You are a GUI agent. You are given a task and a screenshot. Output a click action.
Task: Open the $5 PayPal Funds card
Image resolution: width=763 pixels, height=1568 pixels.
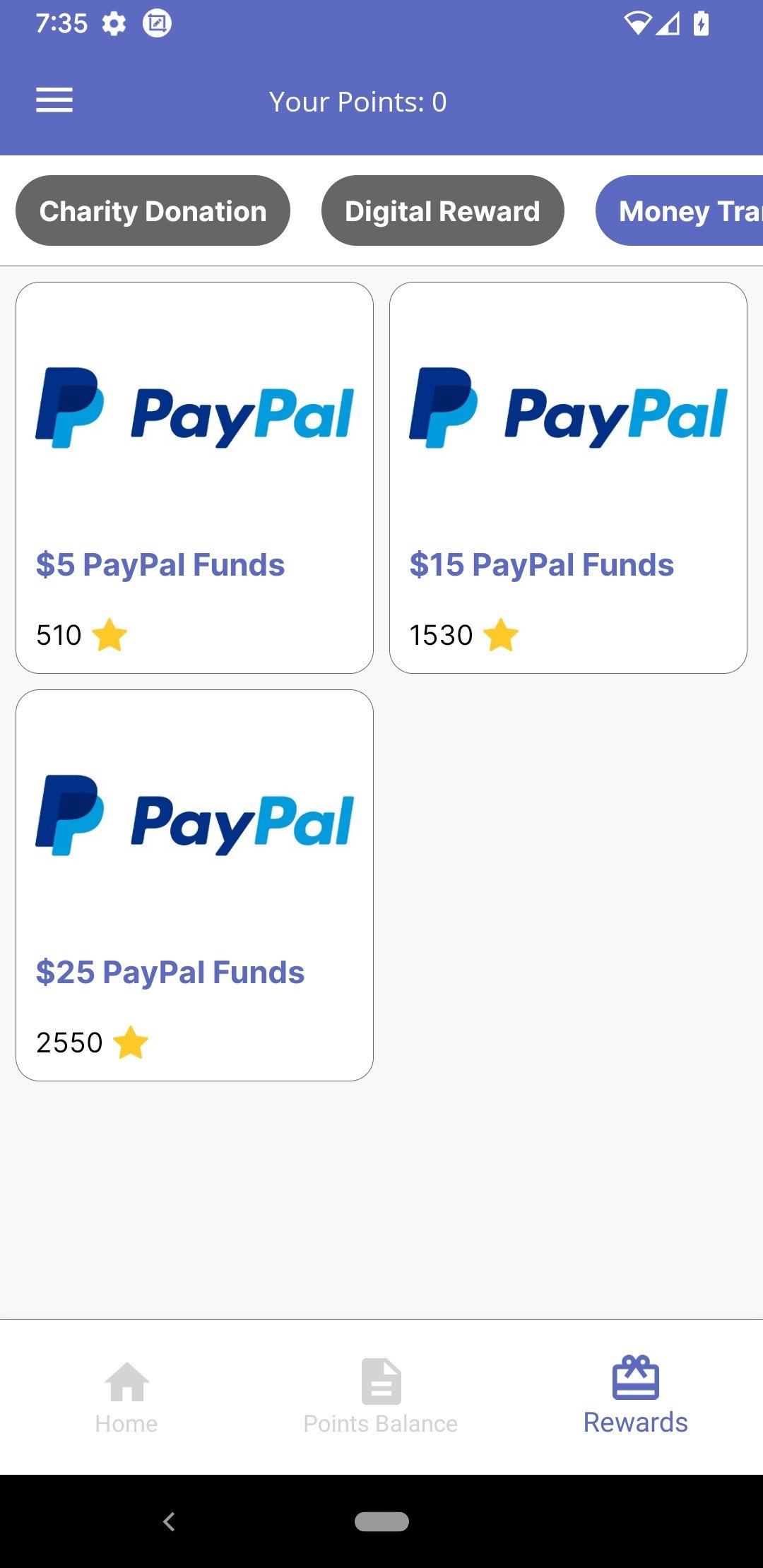[x=194, y=477]
